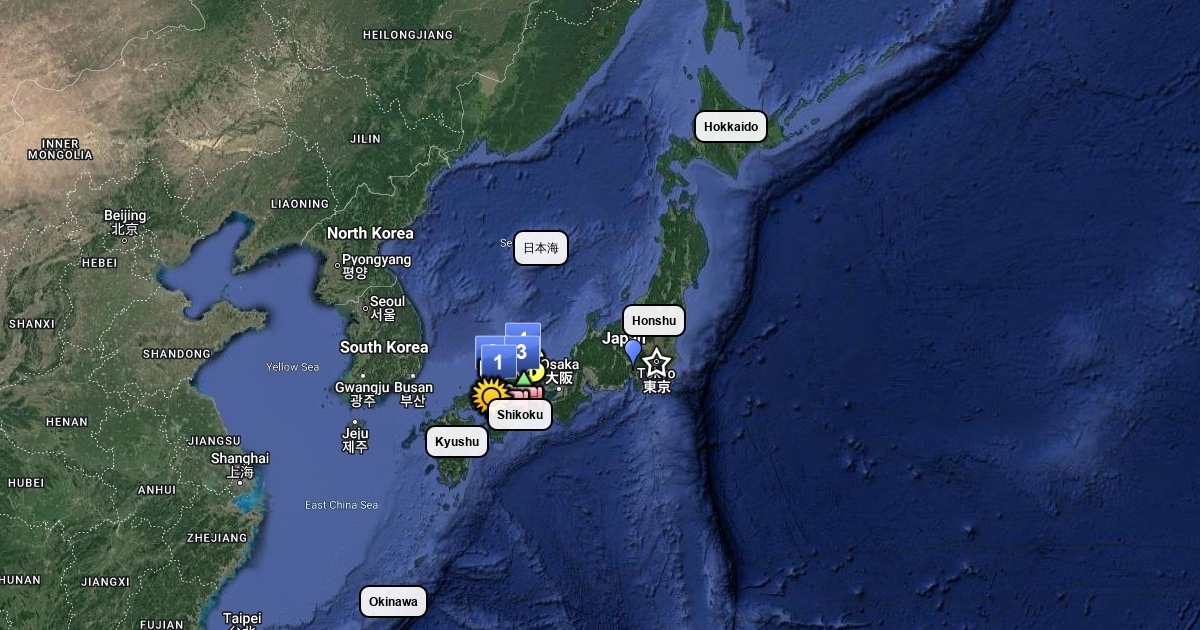The height and width of the screenshot is (630, 1200).
Task: Tap the 日本海 sea label
Action: point(541,248)
